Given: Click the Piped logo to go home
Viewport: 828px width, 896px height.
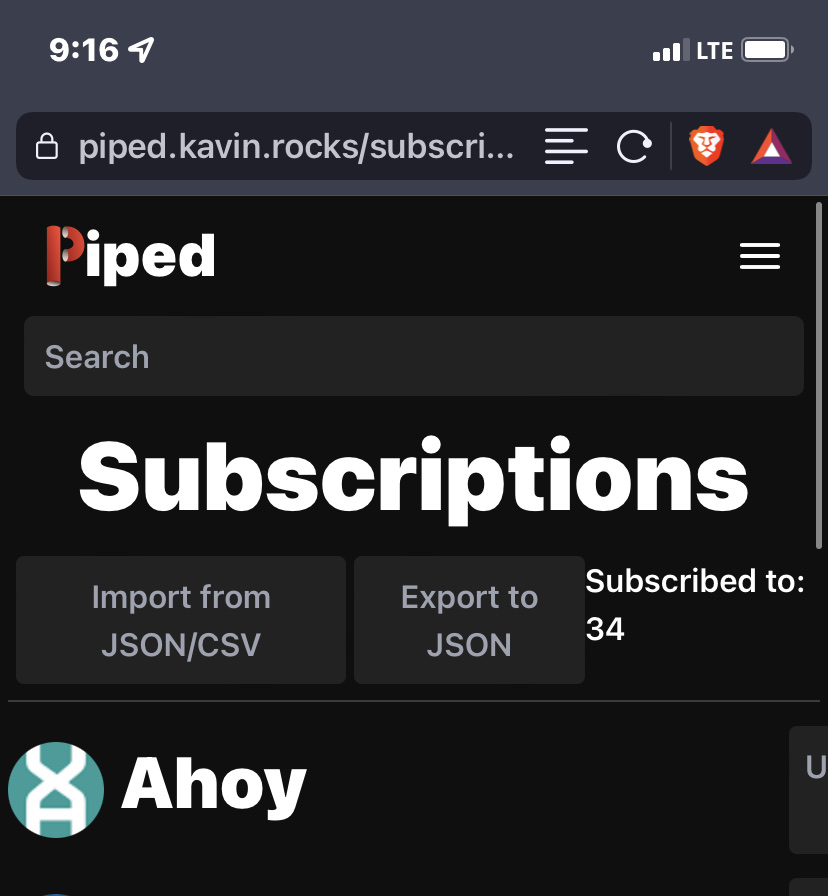Looking at the screenshot, I should point(130,255).
